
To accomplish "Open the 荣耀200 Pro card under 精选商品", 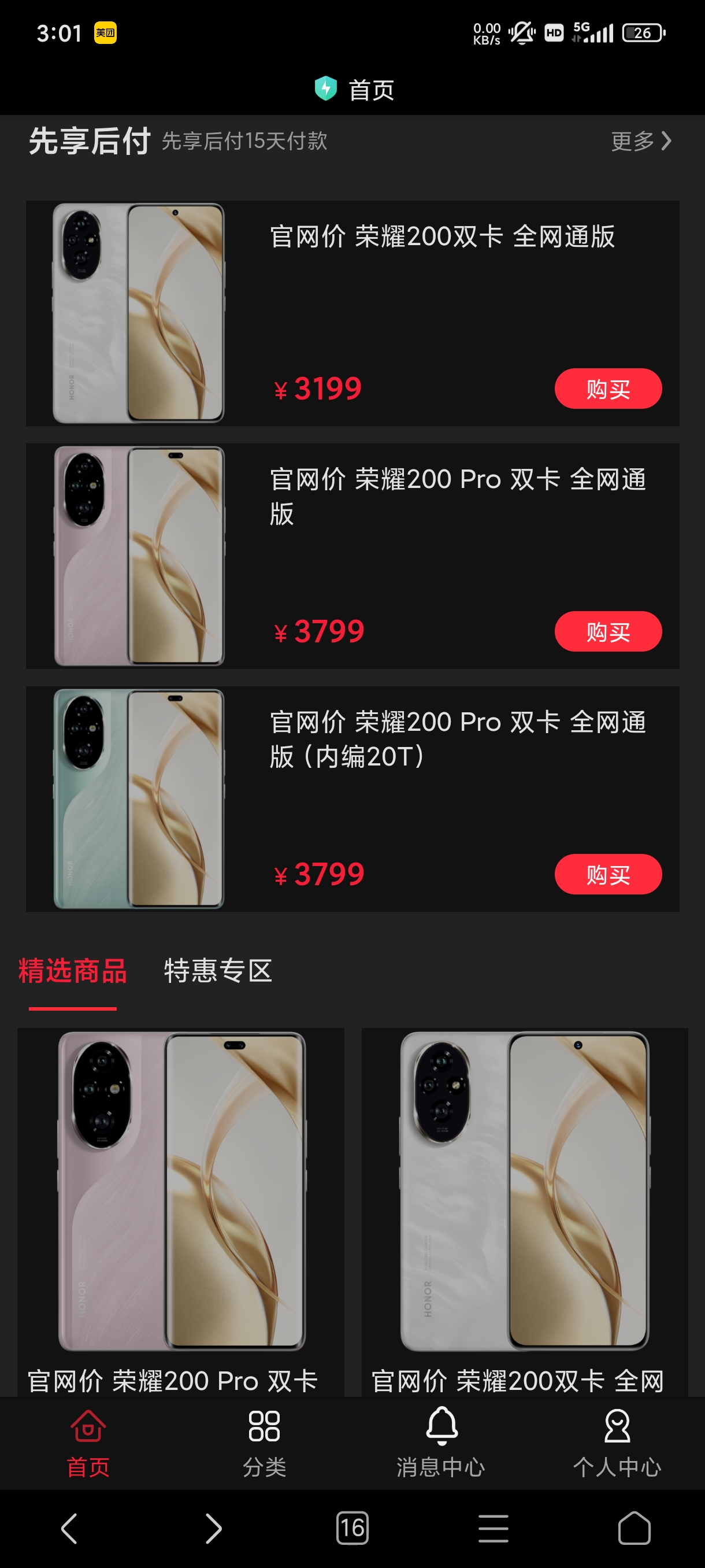I will click(x=181, y=1212).
